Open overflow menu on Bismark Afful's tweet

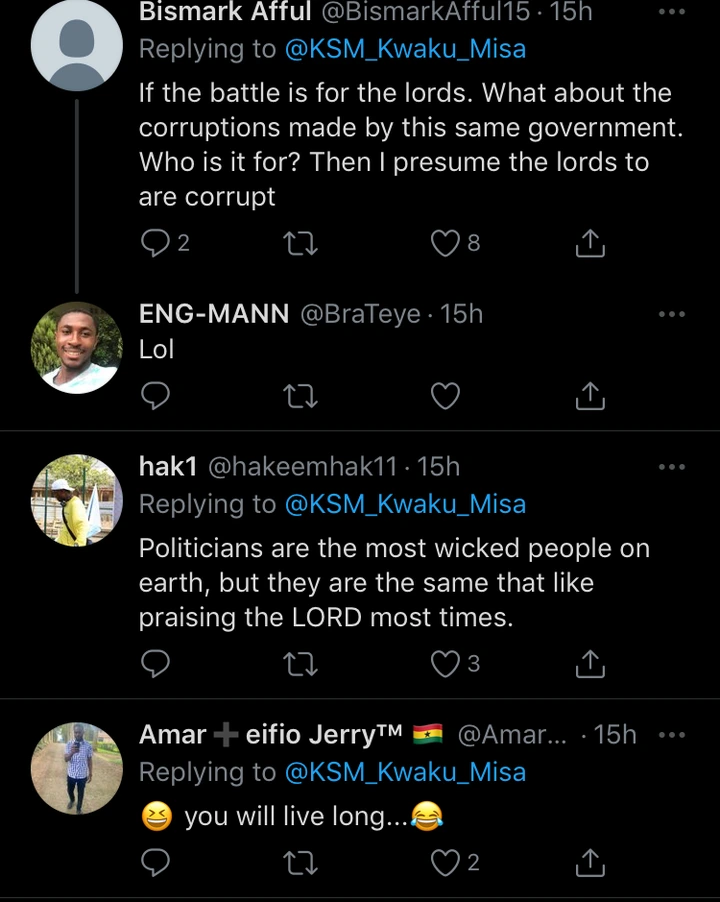[672, 12]
